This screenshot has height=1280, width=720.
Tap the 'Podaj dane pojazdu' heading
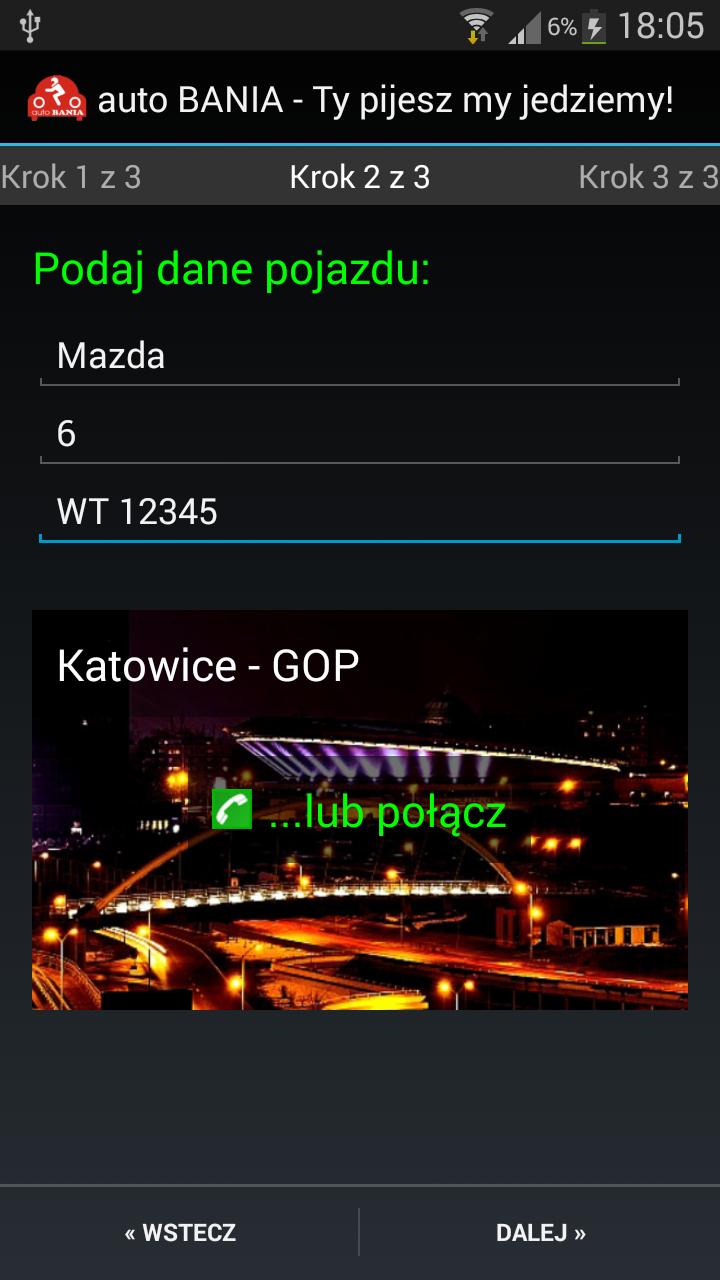tap(232, 268)
